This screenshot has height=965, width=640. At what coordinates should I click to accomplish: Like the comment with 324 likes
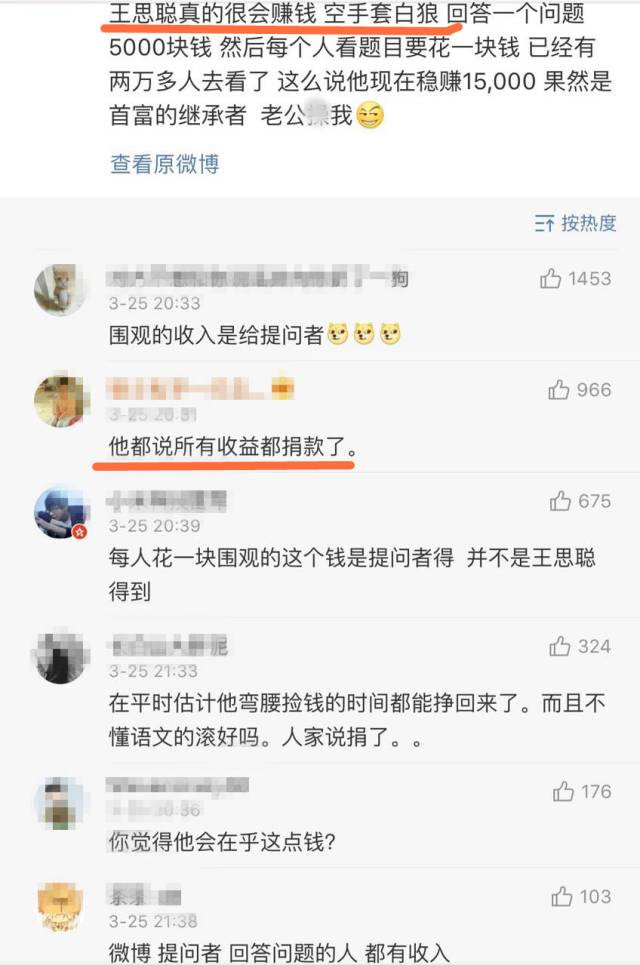(559, 647)
